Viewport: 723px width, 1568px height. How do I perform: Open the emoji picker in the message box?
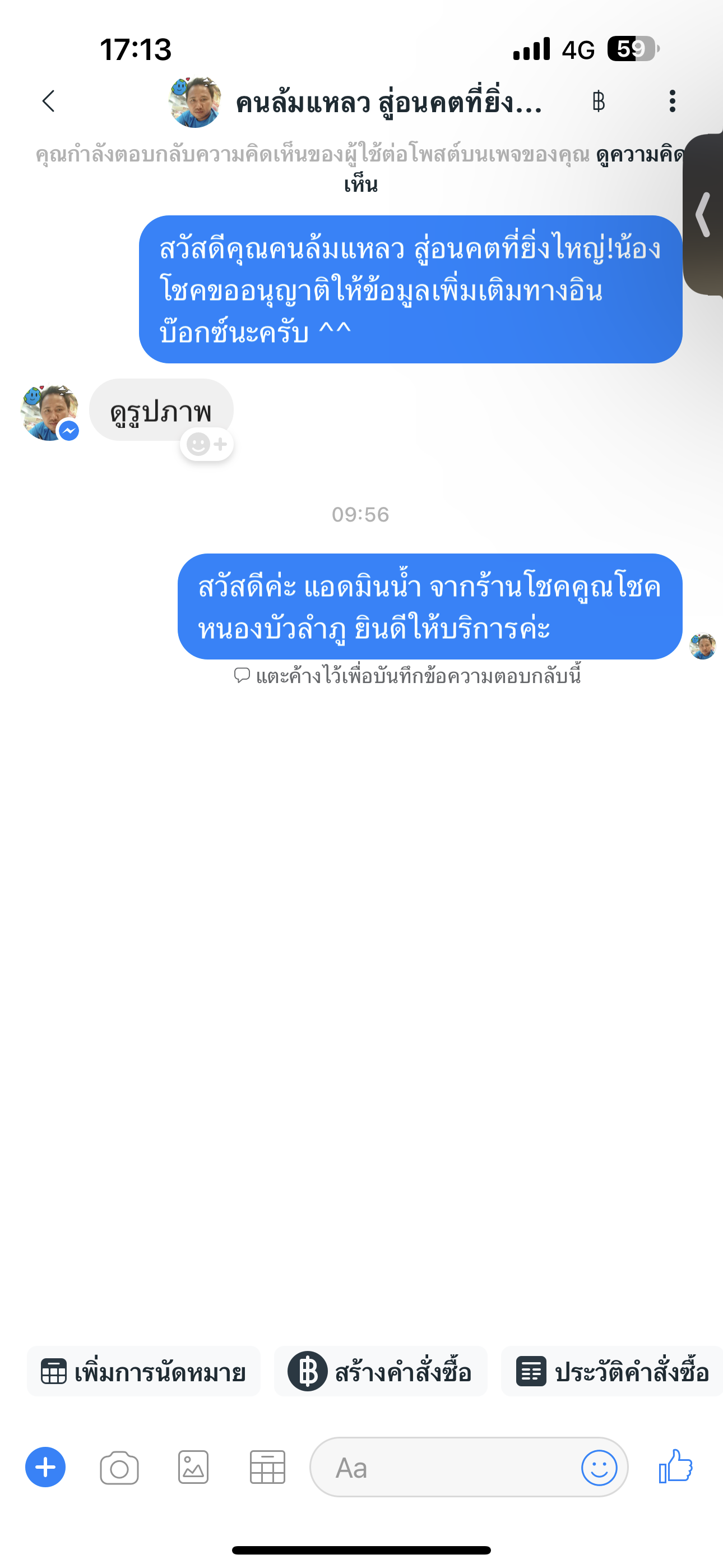point(599,1468)
